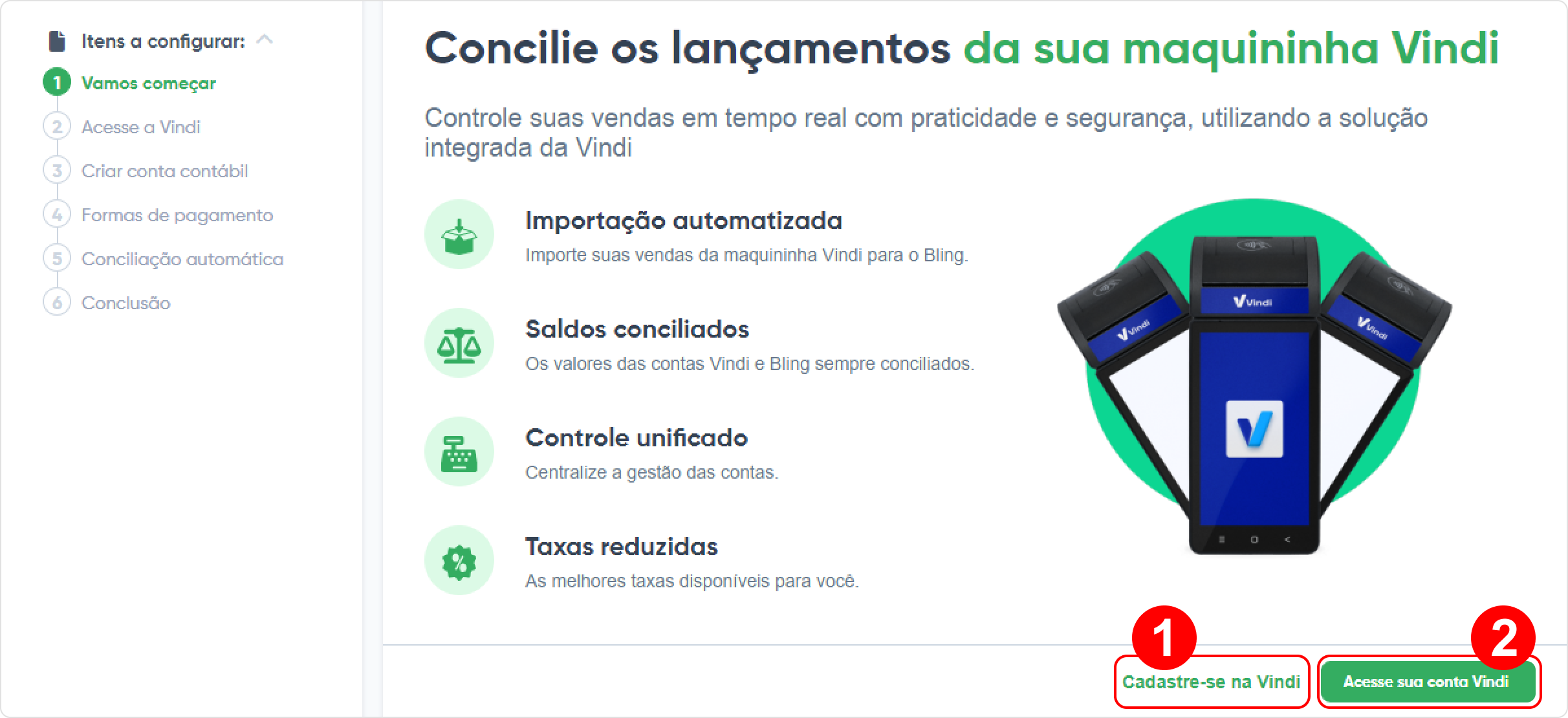Tap 'Cadastre-se na Vindi' to sign up
The width and height of the screenshot is (1568, 718).
point(1211,682)
